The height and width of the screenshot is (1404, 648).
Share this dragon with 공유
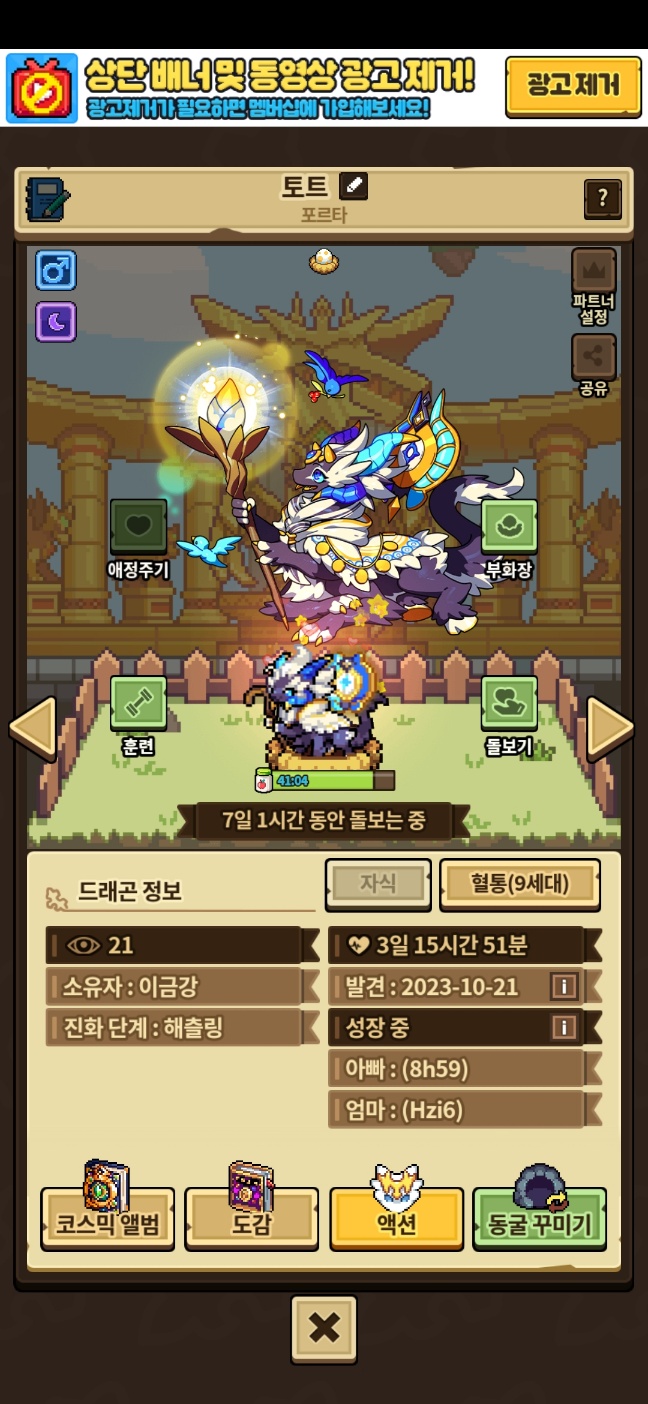coord(594,367)
